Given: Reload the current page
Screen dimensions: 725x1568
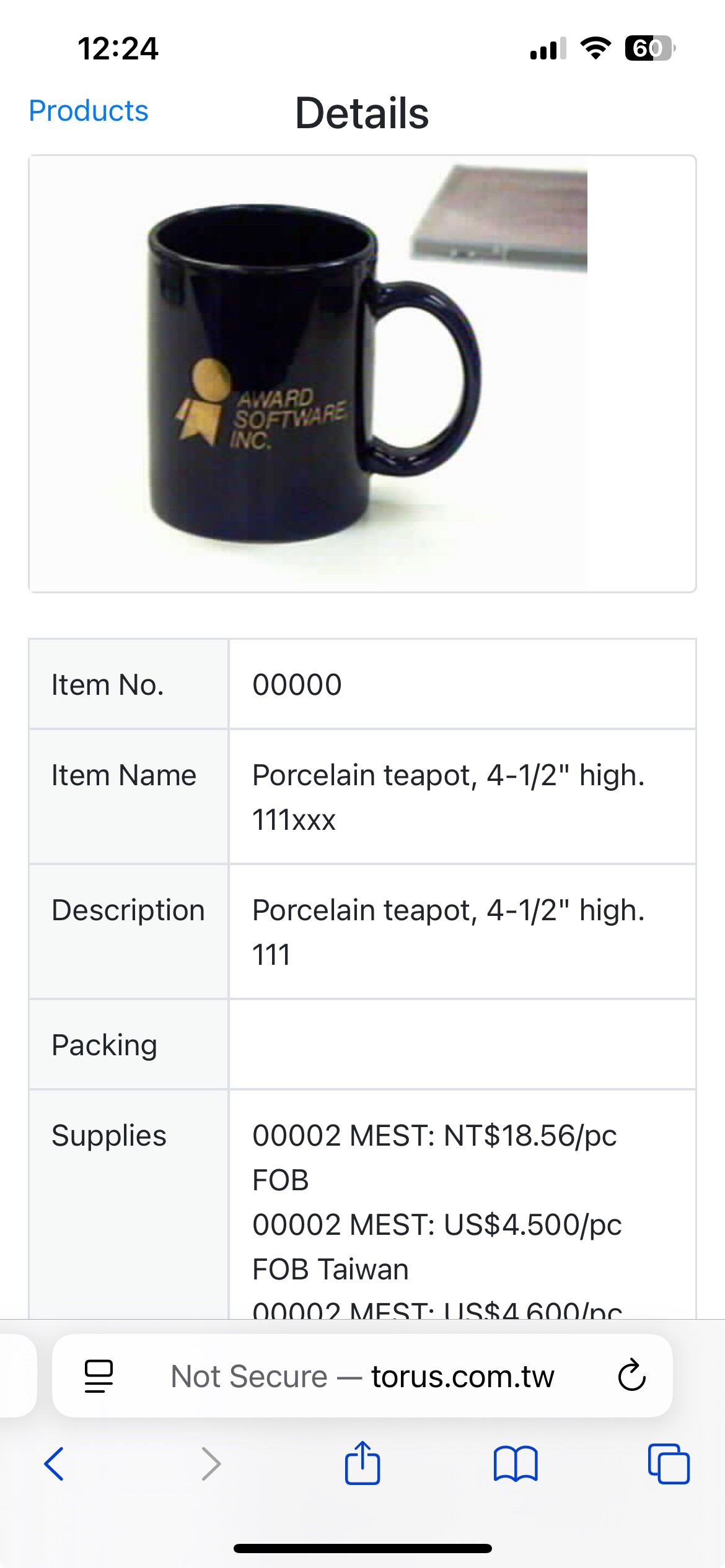Looking at the screenshot, I should coord(631,1376).
